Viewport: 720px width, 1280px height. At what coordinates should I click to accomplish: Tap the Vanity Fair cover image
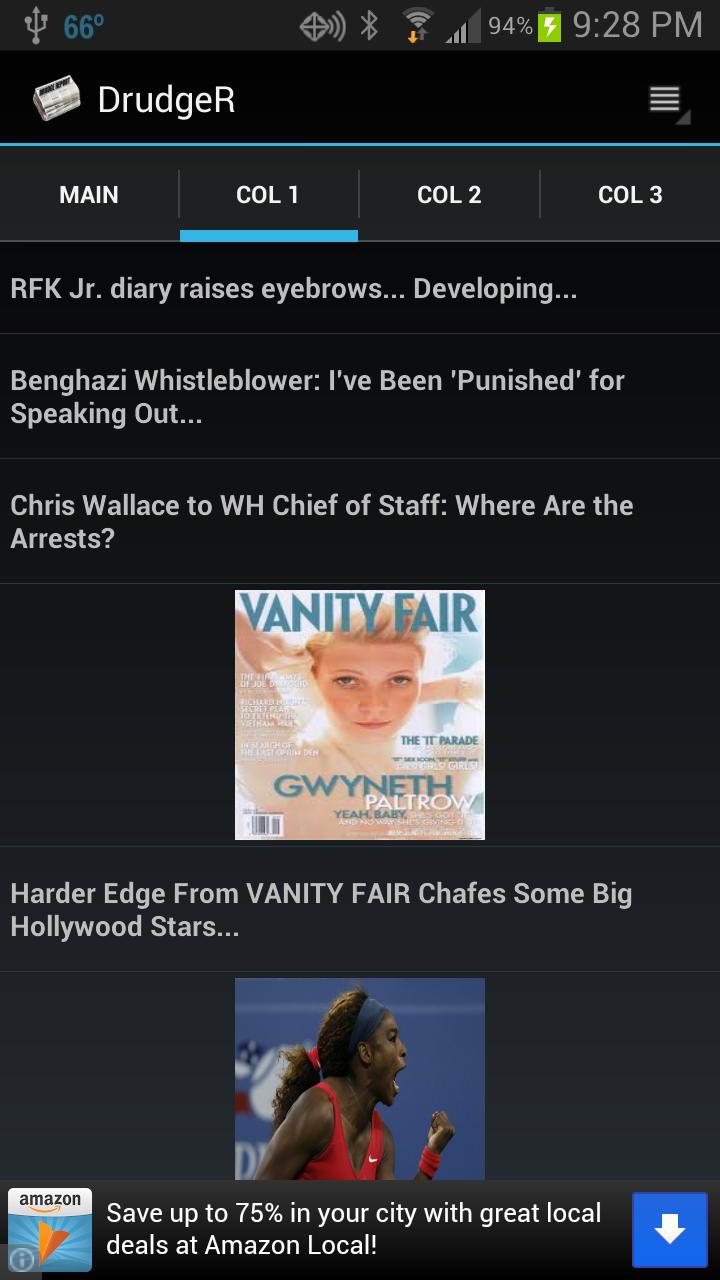point(360,714)
